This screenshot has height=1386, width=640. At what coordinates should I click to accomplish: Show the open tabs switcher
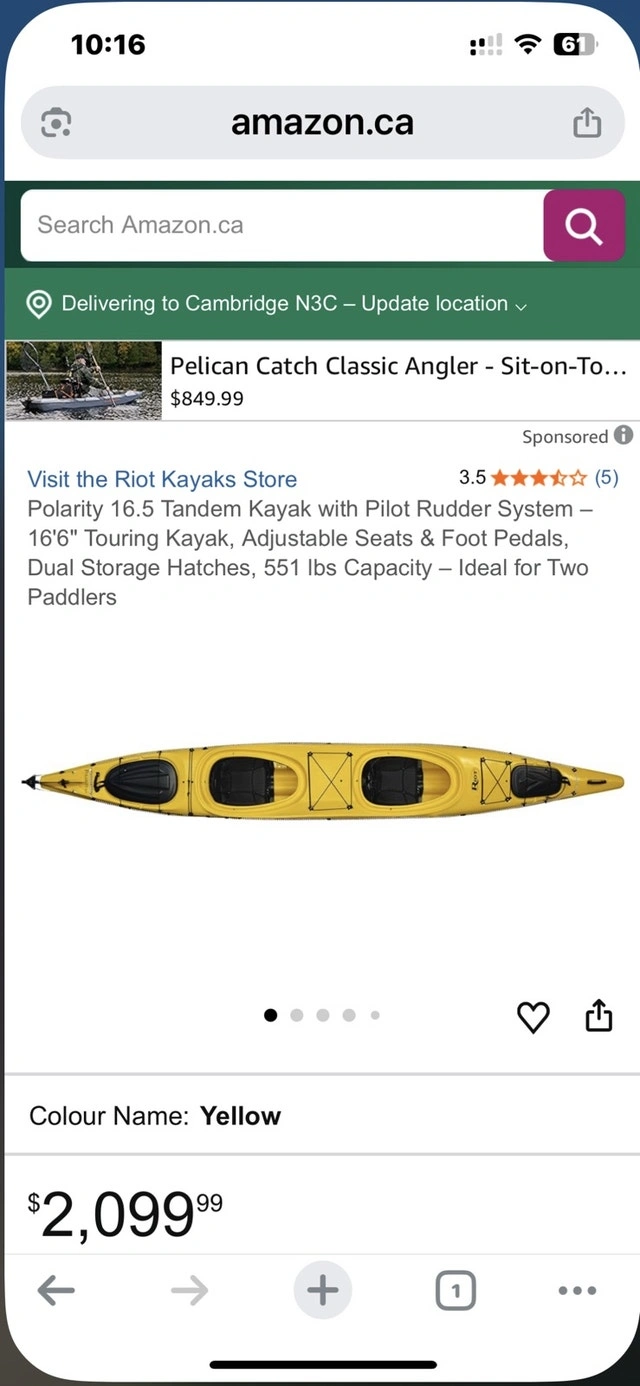pos(456,1291)
